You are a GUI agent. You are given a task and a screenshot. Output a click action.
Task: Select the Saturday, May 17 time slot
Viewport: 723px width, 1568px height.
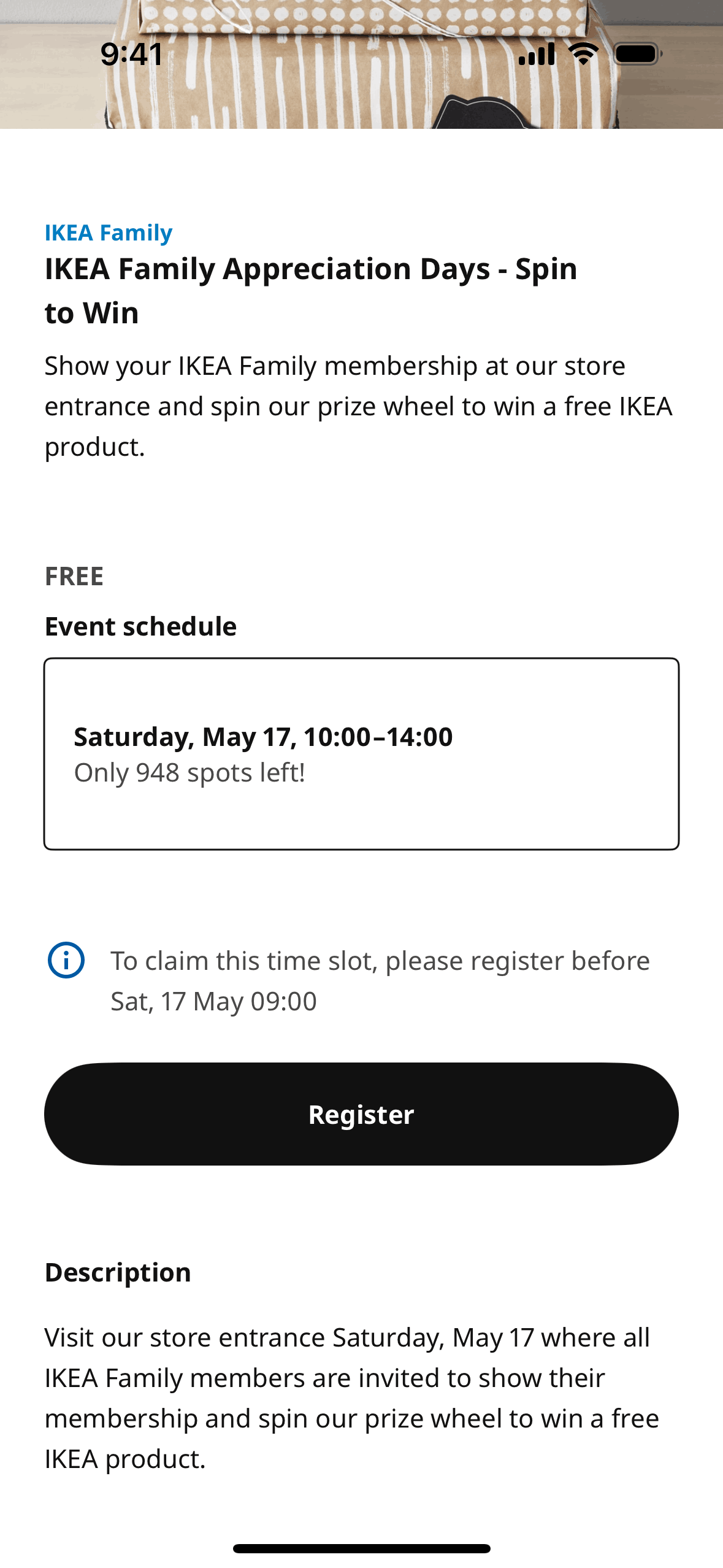pyautogui.click(x=361, y=753)
